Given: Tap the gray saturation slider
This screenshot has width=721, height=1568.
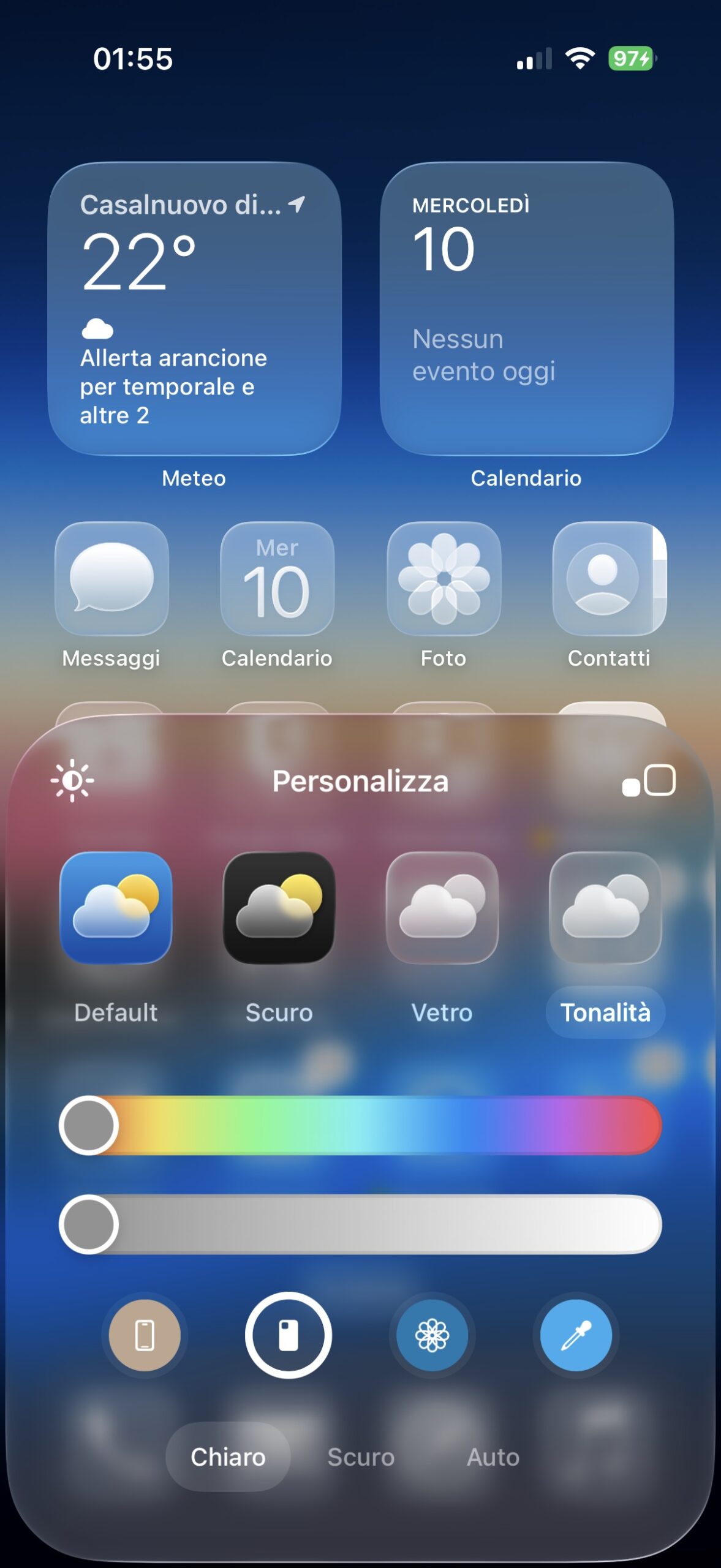Looking at the screenshot, I should (360, 1224).
